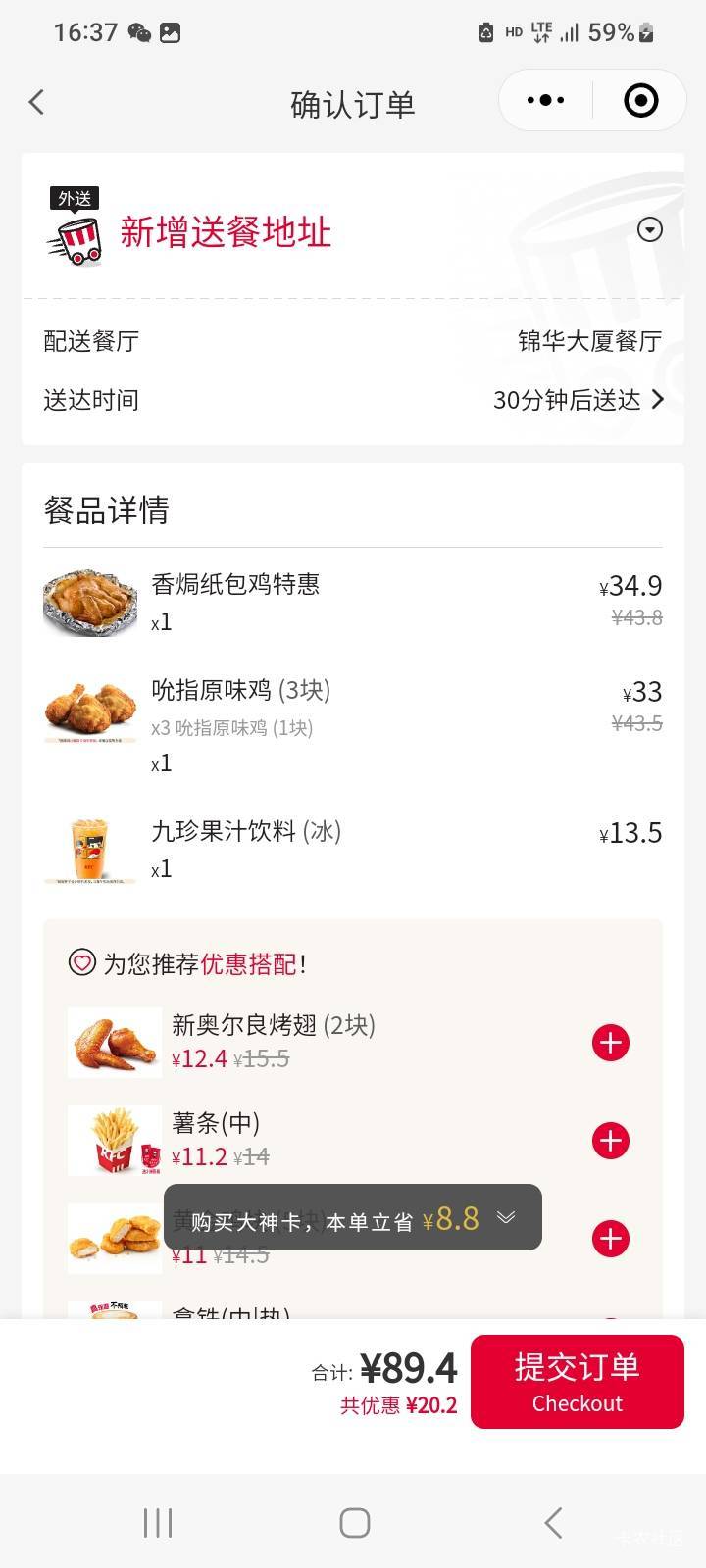Add the chicken nuggets priced ¥11
This screenshot has height=1568, width=706.
610,1239
